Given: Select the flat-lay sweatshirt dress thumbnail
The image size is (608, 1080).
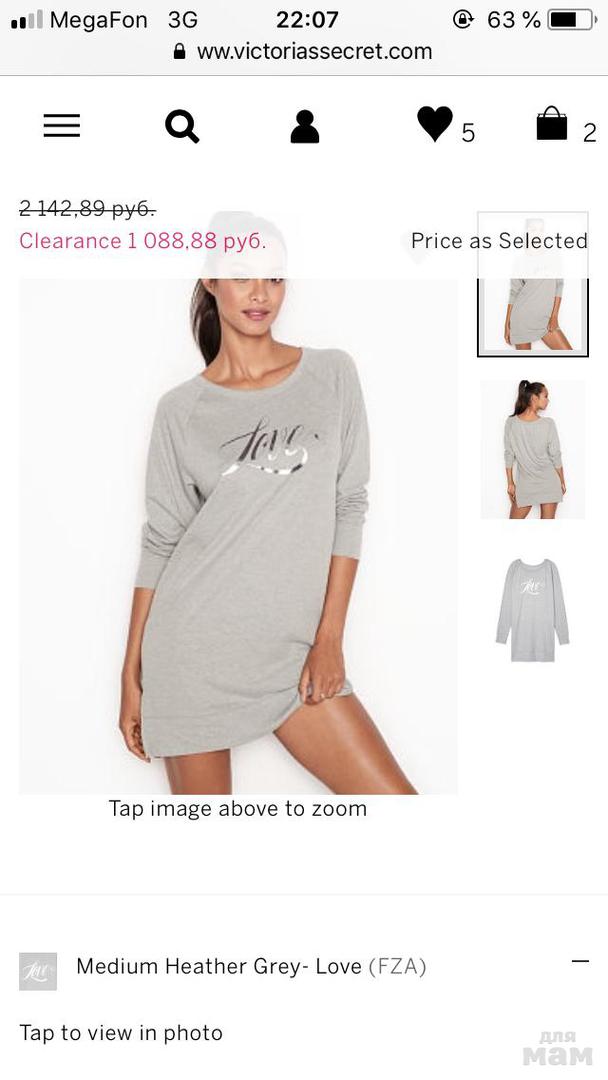Looking at the screenshot, I should (x=532, y=609).
